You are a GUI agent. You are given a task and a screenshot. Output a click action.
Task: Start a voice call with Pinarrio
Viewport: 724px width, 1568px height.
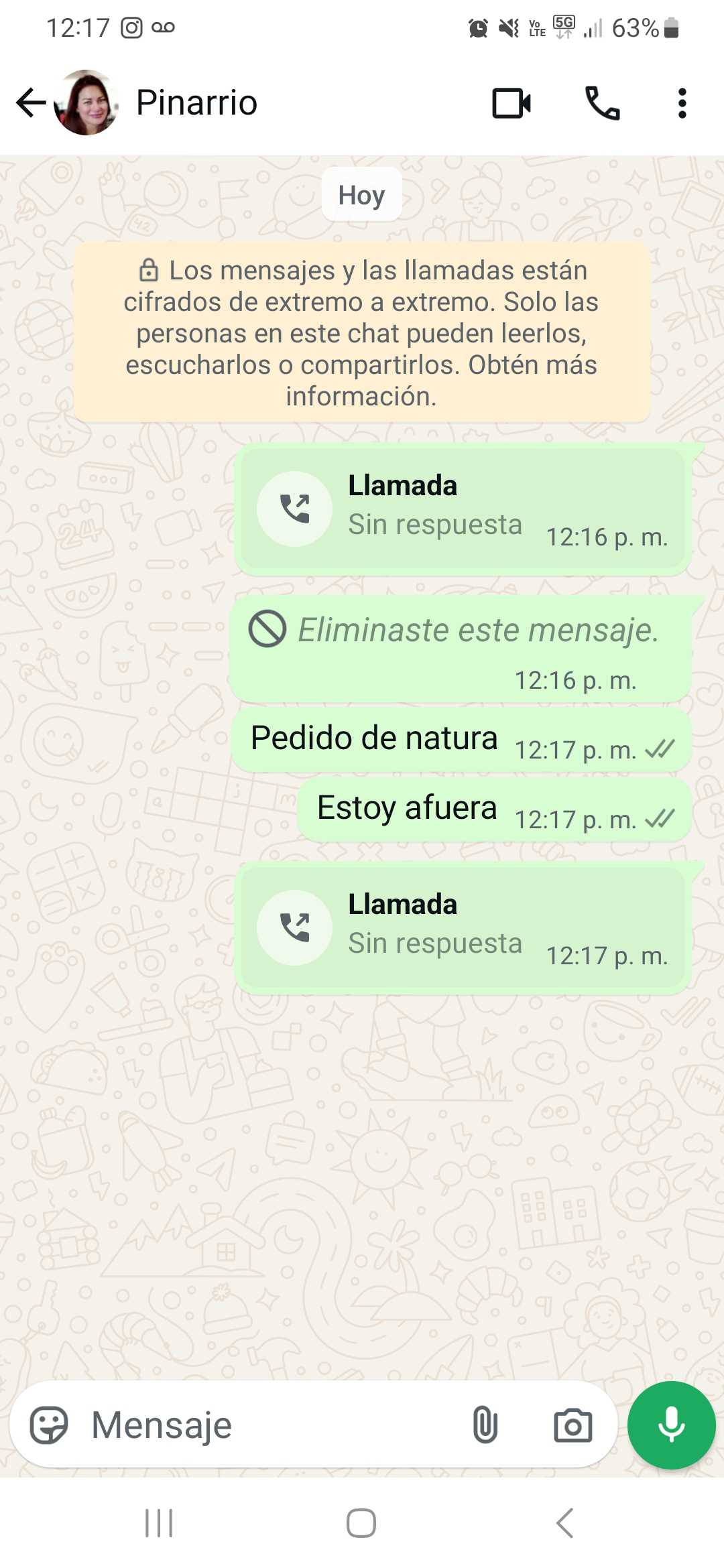click(x=602, y=103)
